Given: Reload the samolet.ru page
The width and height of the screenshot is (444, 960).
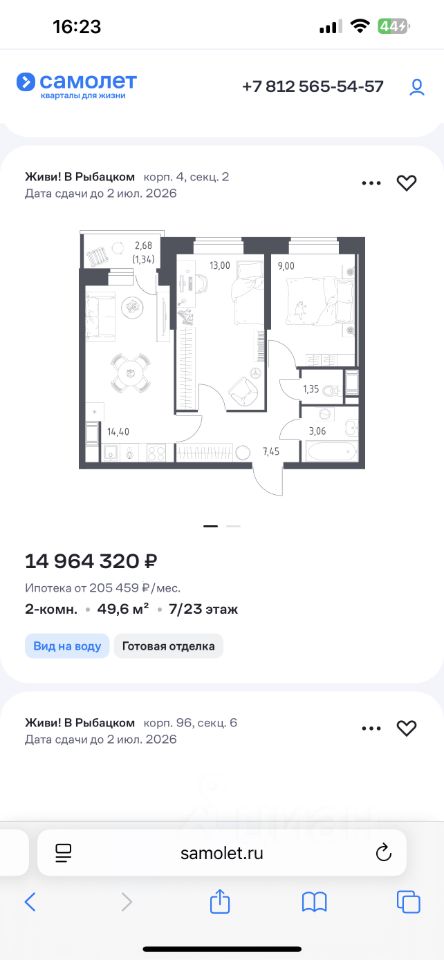Looking at the screenshot, I should click(x=383, y=852).
